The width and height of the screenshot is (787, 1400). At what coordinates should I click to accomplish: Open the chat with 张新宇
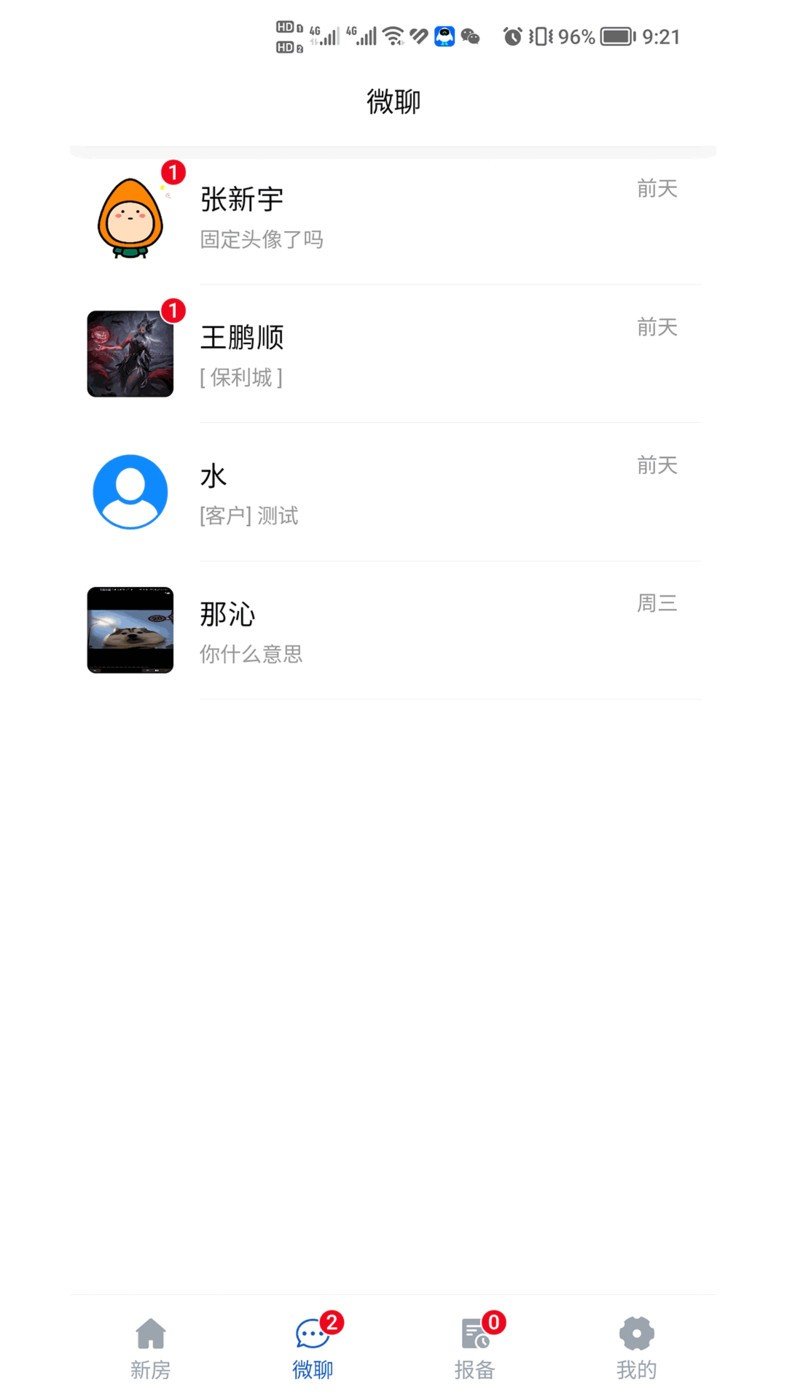coord(400,215)
